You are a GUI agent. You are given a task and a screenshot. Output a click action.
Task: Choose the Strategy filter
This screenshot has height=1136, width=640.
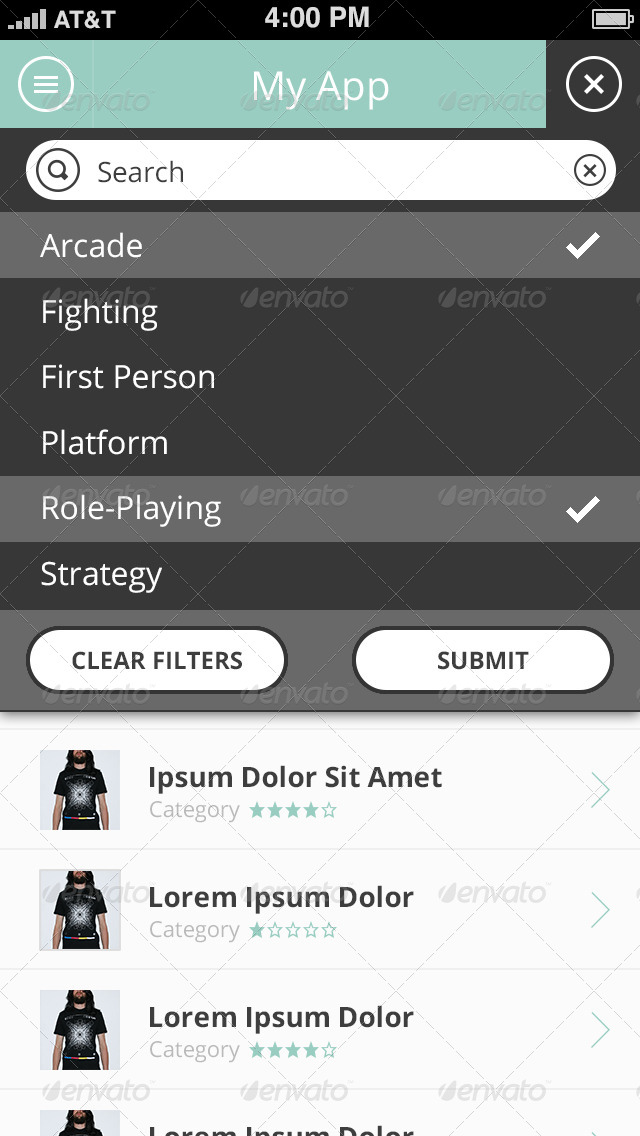click(x=320, y=575)
